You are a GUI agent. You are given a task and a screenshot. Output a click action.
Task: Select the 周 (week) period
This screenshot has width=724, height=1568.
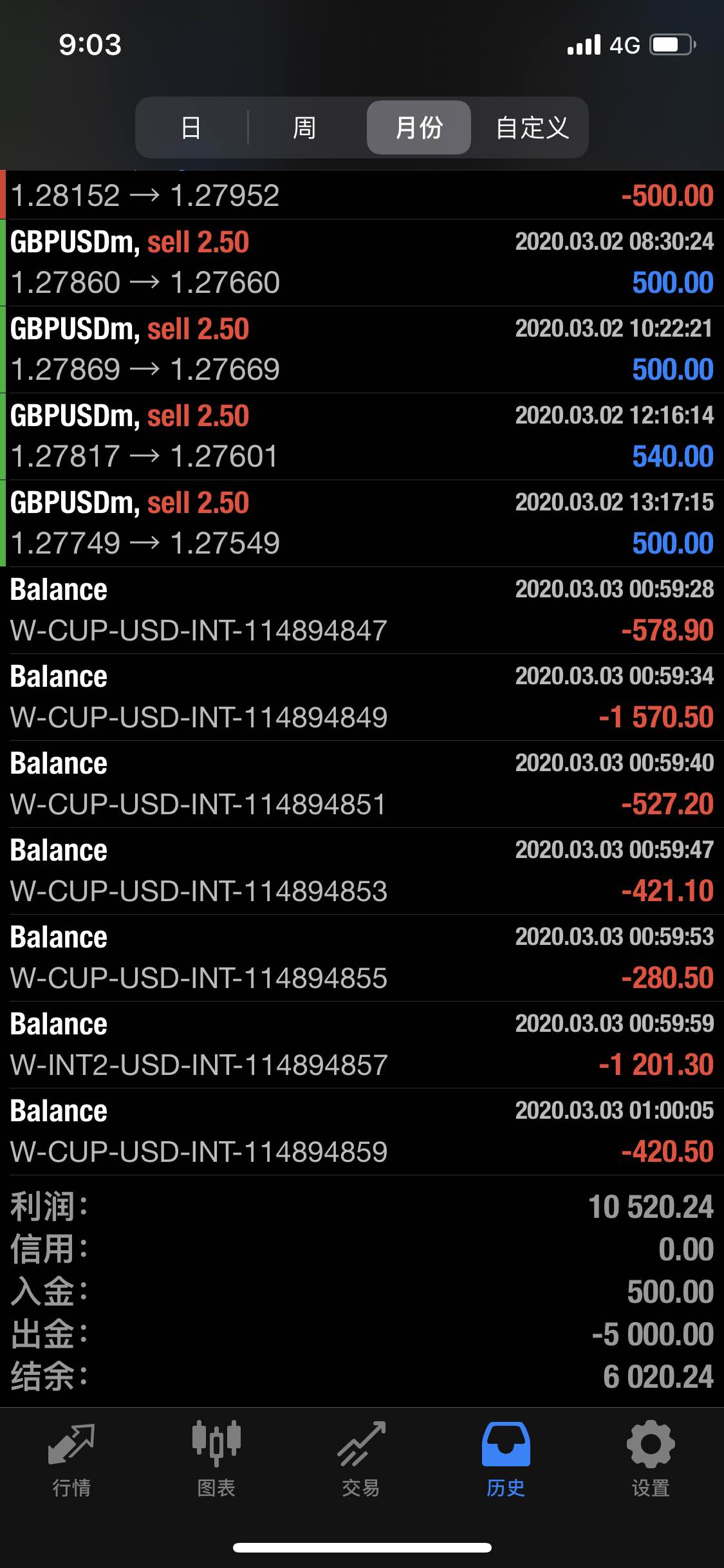coord(304,127)
